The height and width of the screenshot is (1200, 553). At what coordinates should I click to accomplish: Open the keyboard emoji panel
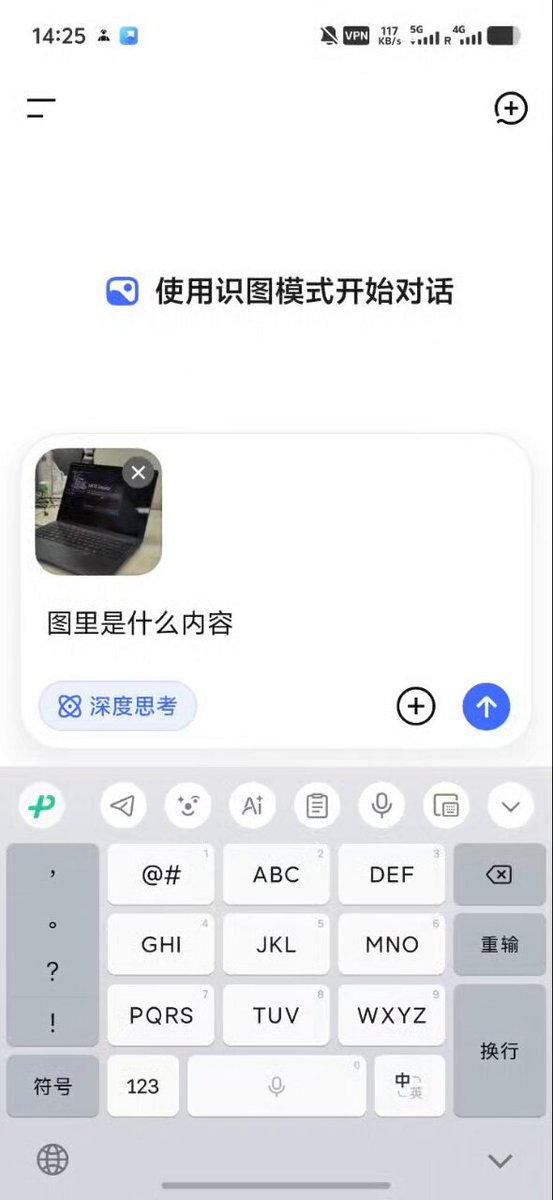(x=187, y=805)
